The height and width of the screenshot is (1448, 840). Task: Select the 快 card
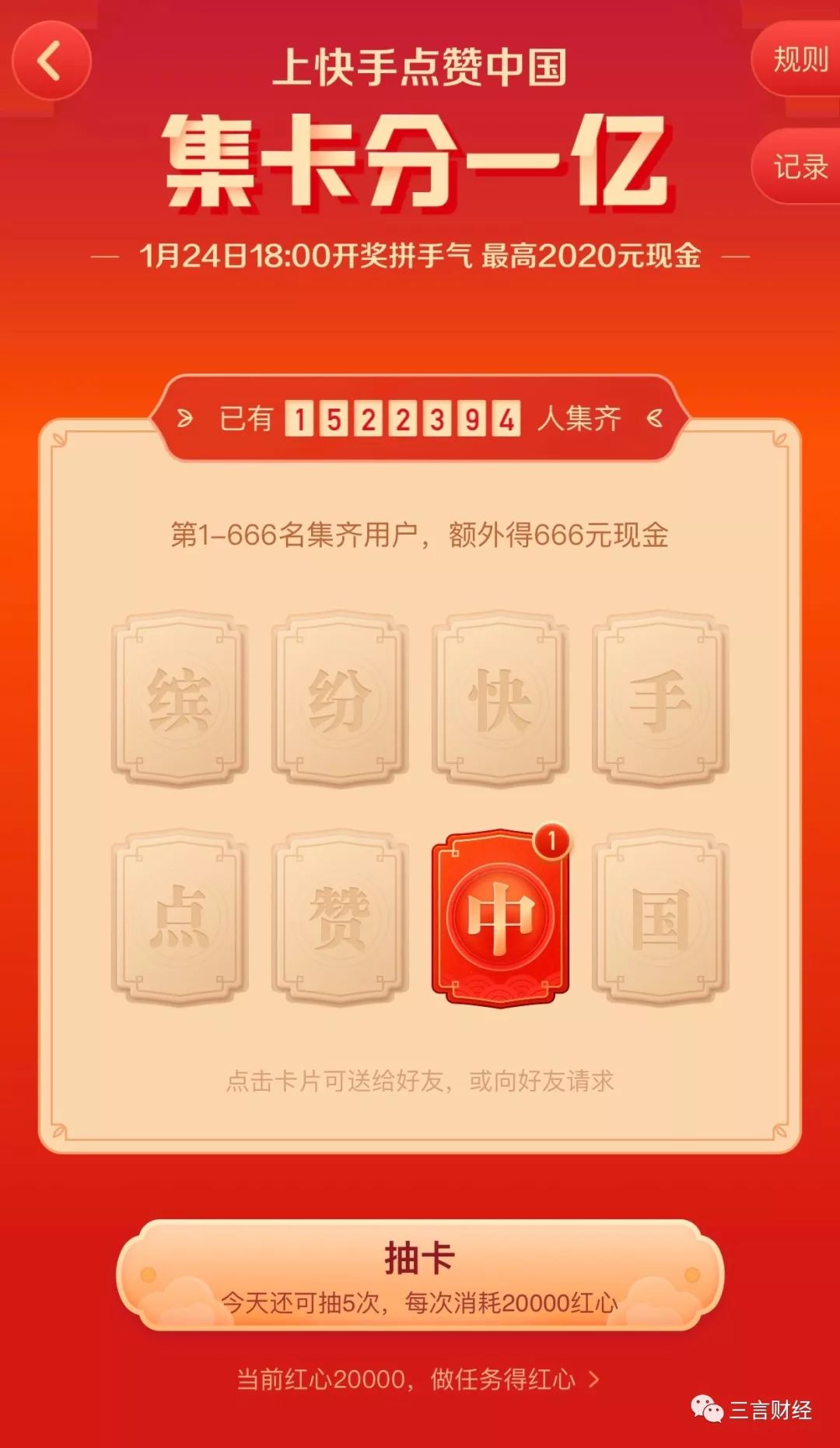pos(501,699)
